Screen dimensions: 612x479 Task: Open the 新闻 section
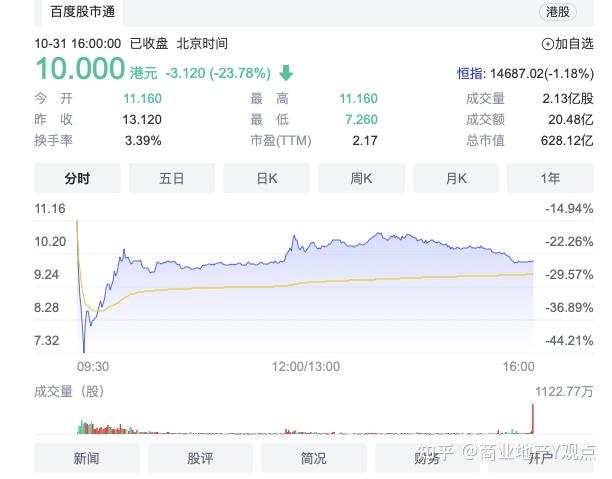(x=86, y=458)
